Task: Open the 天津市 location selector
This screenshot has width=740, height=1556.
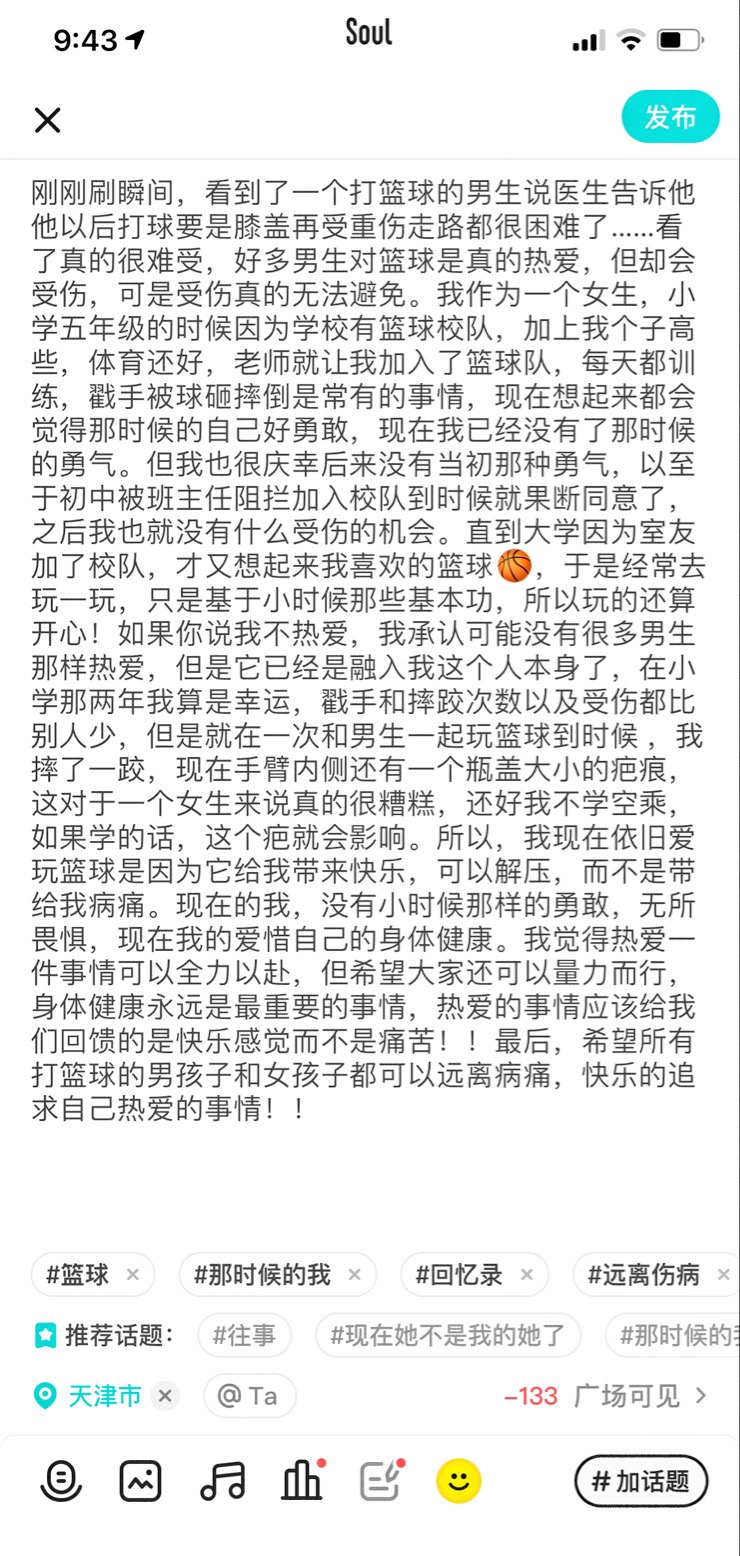Action: click(x=100, y=1395)
